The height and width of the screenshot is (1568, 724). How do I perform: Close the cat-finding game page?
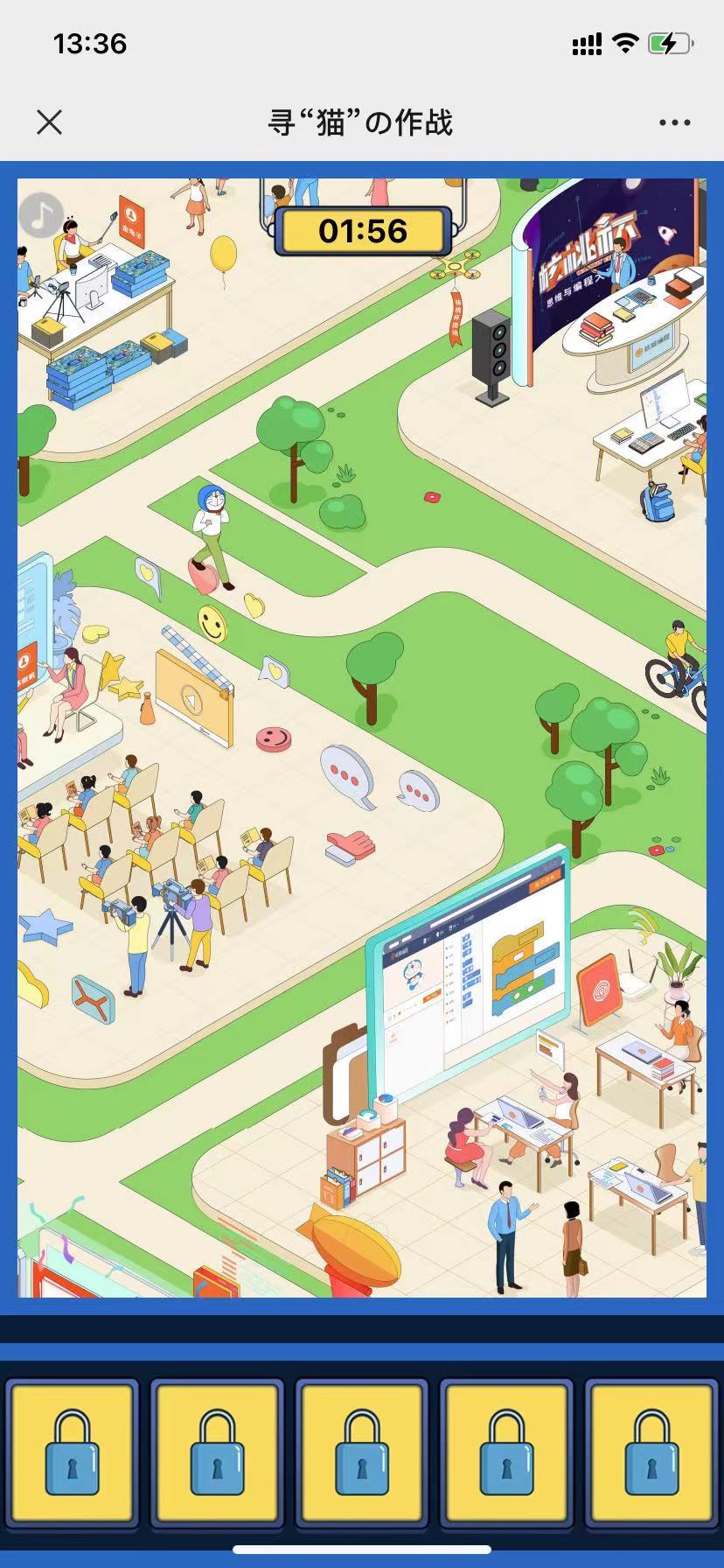pos(50,122)
